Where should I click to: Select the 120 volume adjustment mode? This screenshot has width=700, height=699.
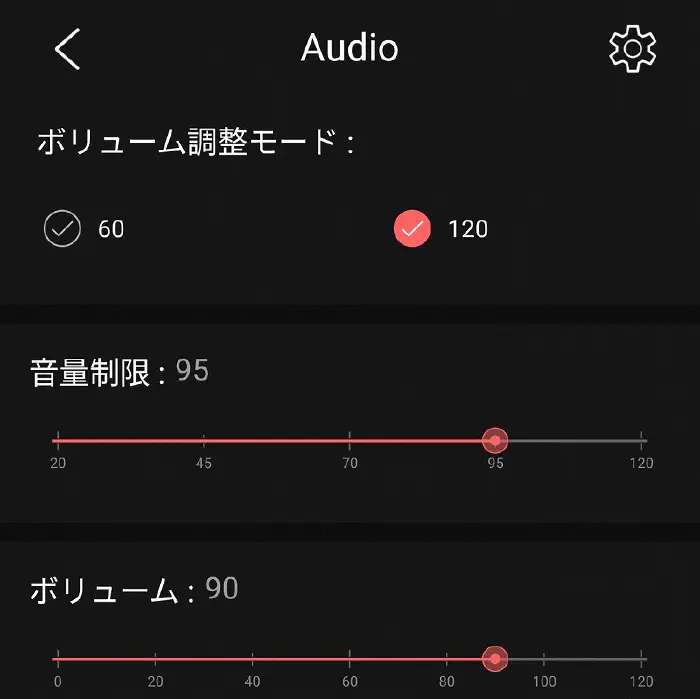coord(412,229)
